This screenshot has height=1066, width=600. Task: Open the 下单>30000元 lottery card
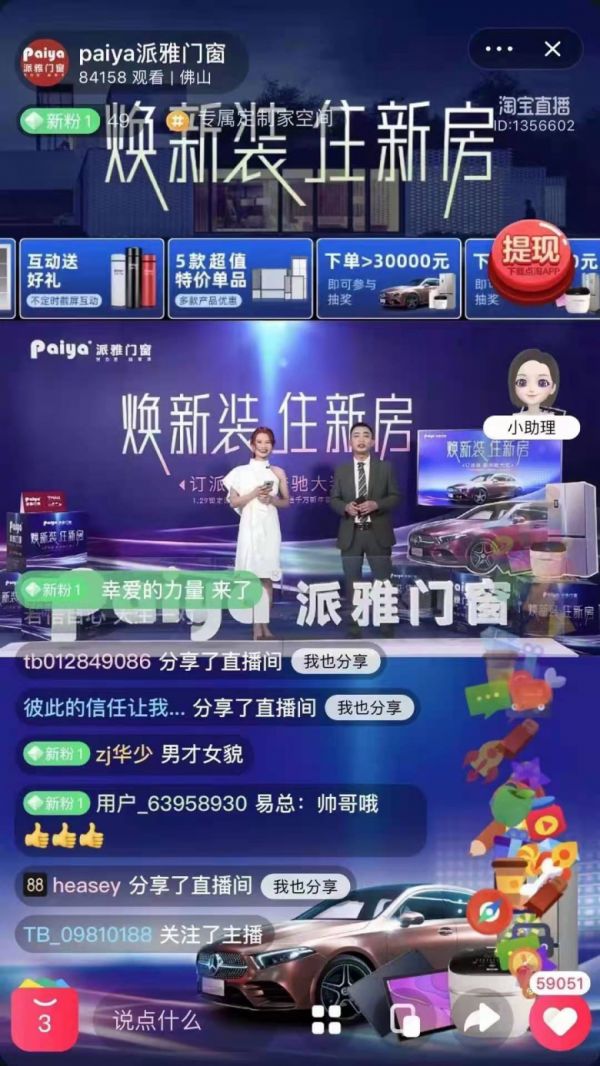tap(389, 278)
